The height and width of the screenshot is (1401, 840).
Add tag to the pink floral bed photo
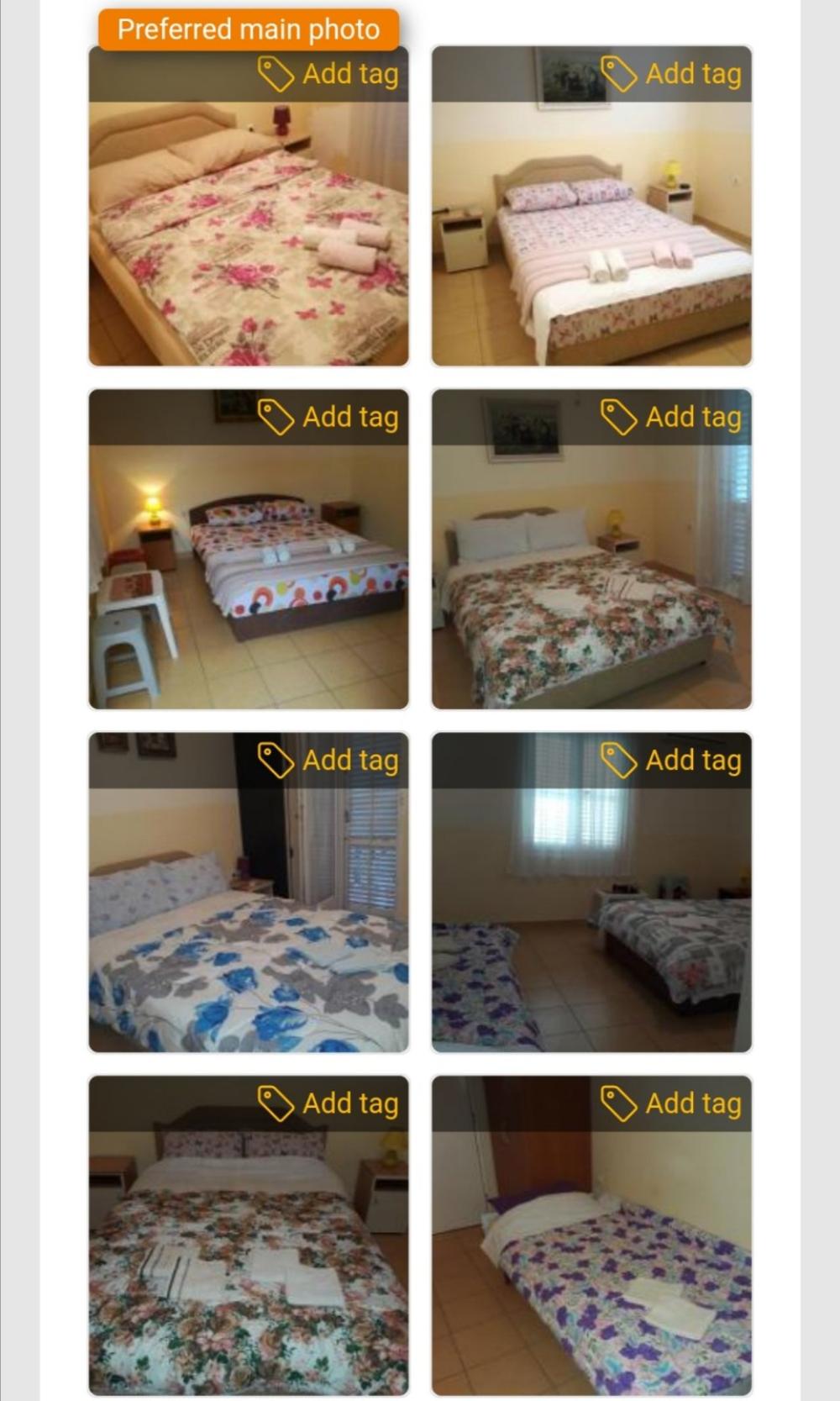click(329, 74)
